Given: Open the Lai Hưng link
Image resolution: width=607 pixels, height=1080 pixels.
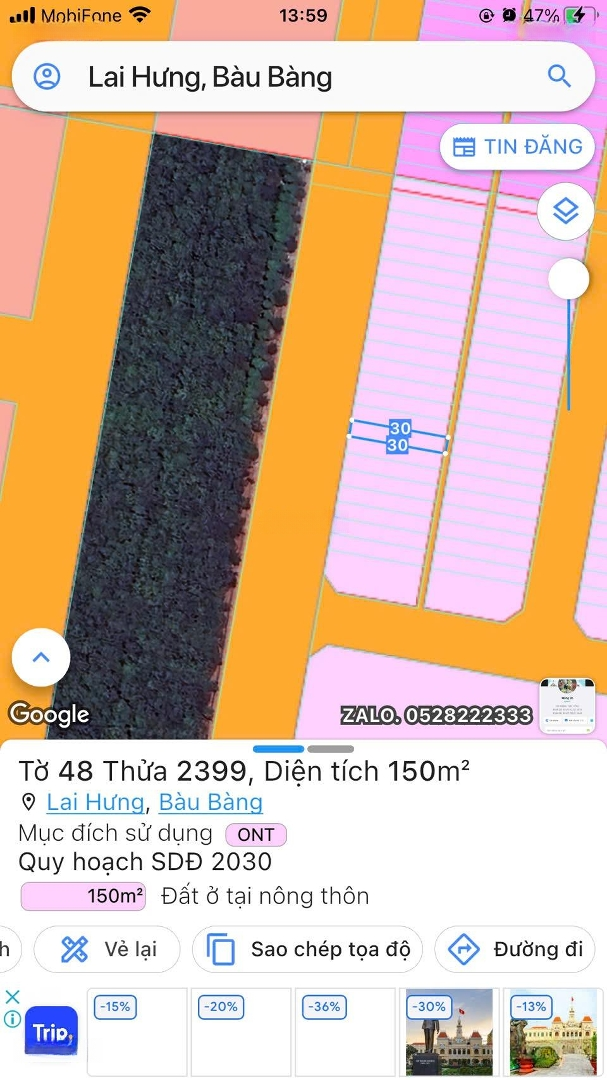Looking at the screenshot, I should 95,802.
